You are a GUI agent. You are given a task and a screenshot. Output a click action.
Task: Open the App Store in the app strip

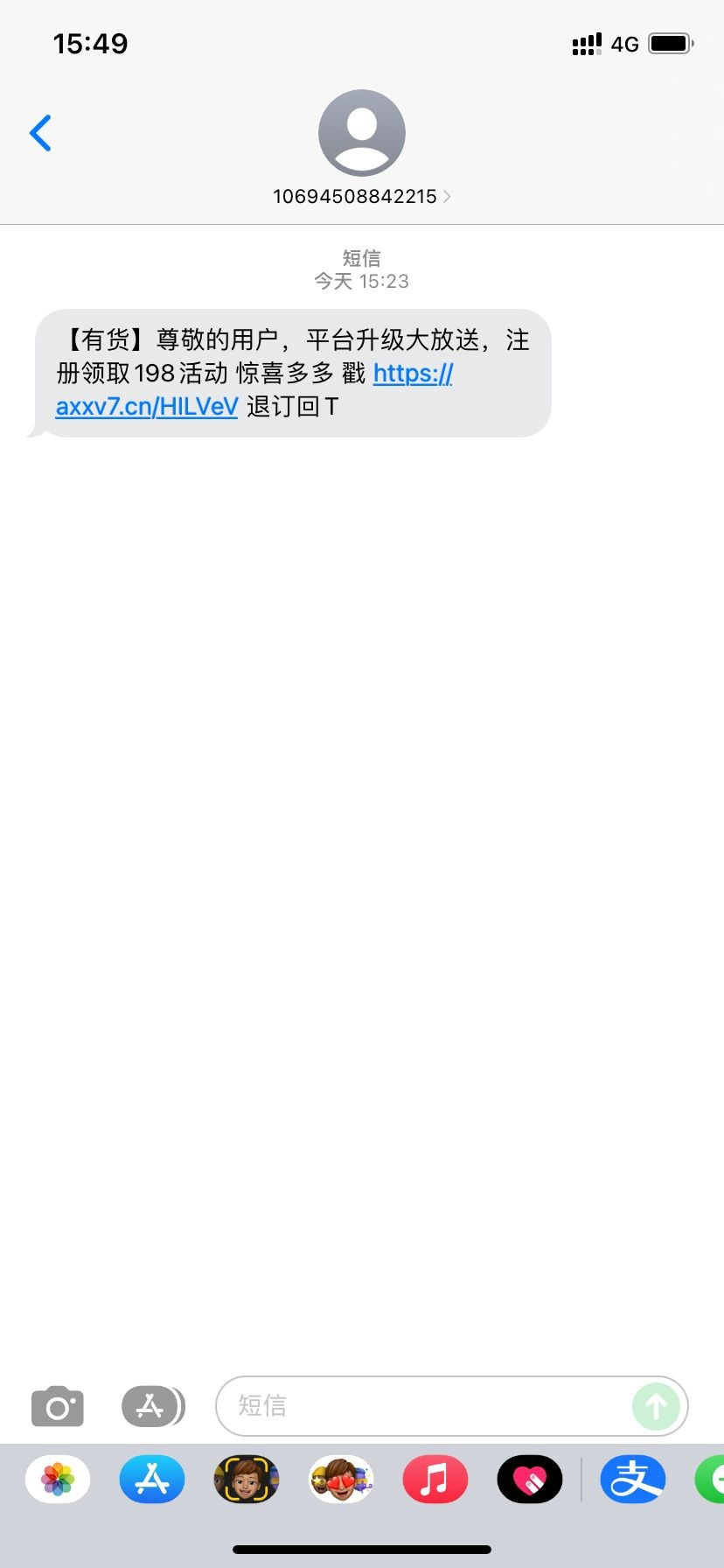tap(152, 1480)
